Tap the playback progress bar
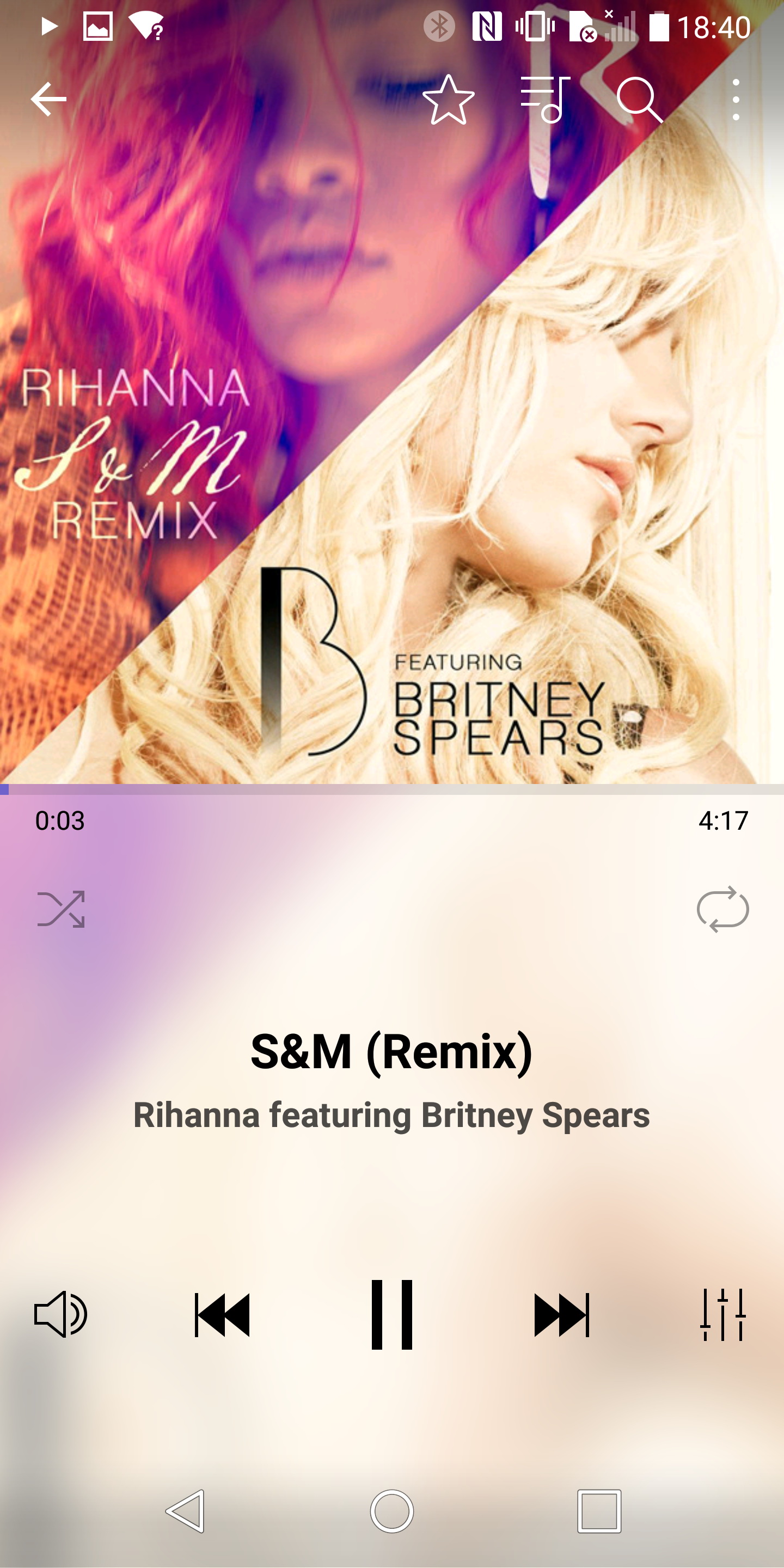The width and height of the screenshot is (784, 1568). coord(392,789)
